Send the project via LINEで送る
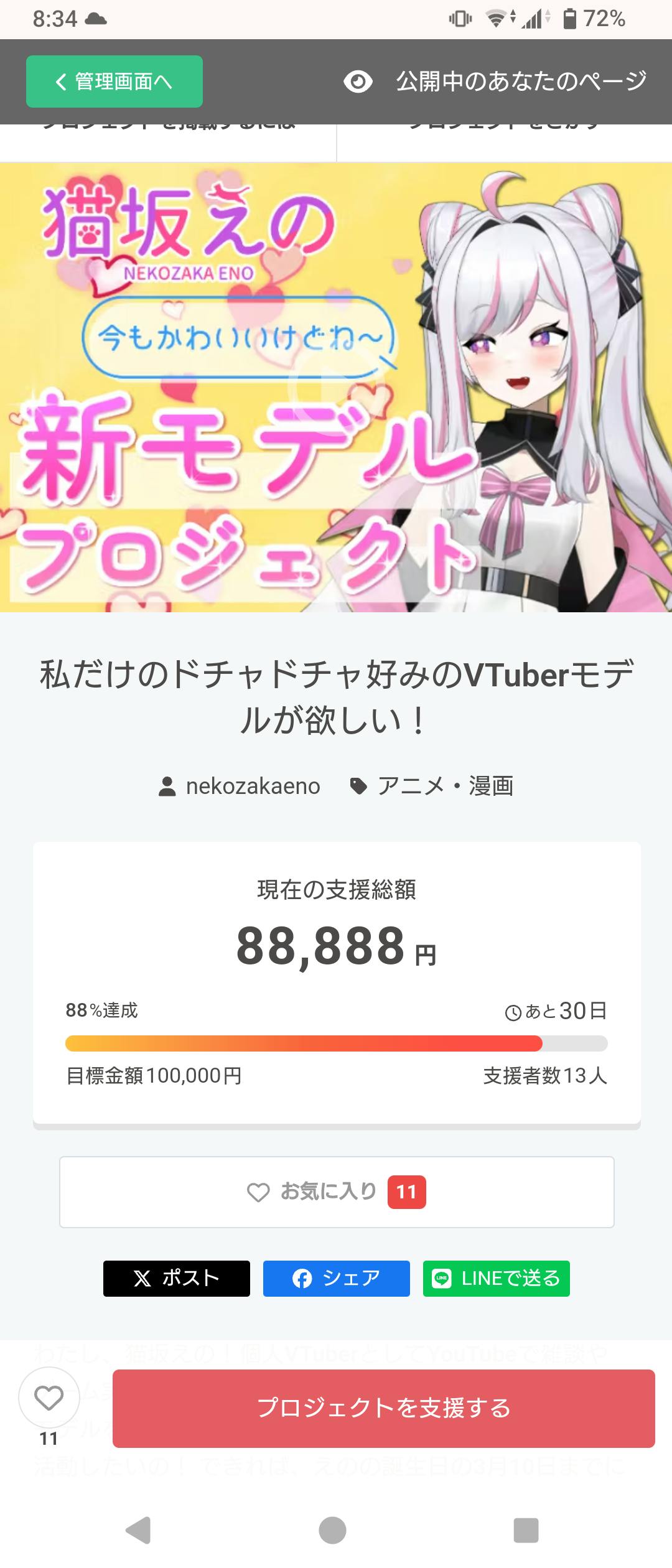This screenshot has width=672, height=1568. coord(497,1279)
